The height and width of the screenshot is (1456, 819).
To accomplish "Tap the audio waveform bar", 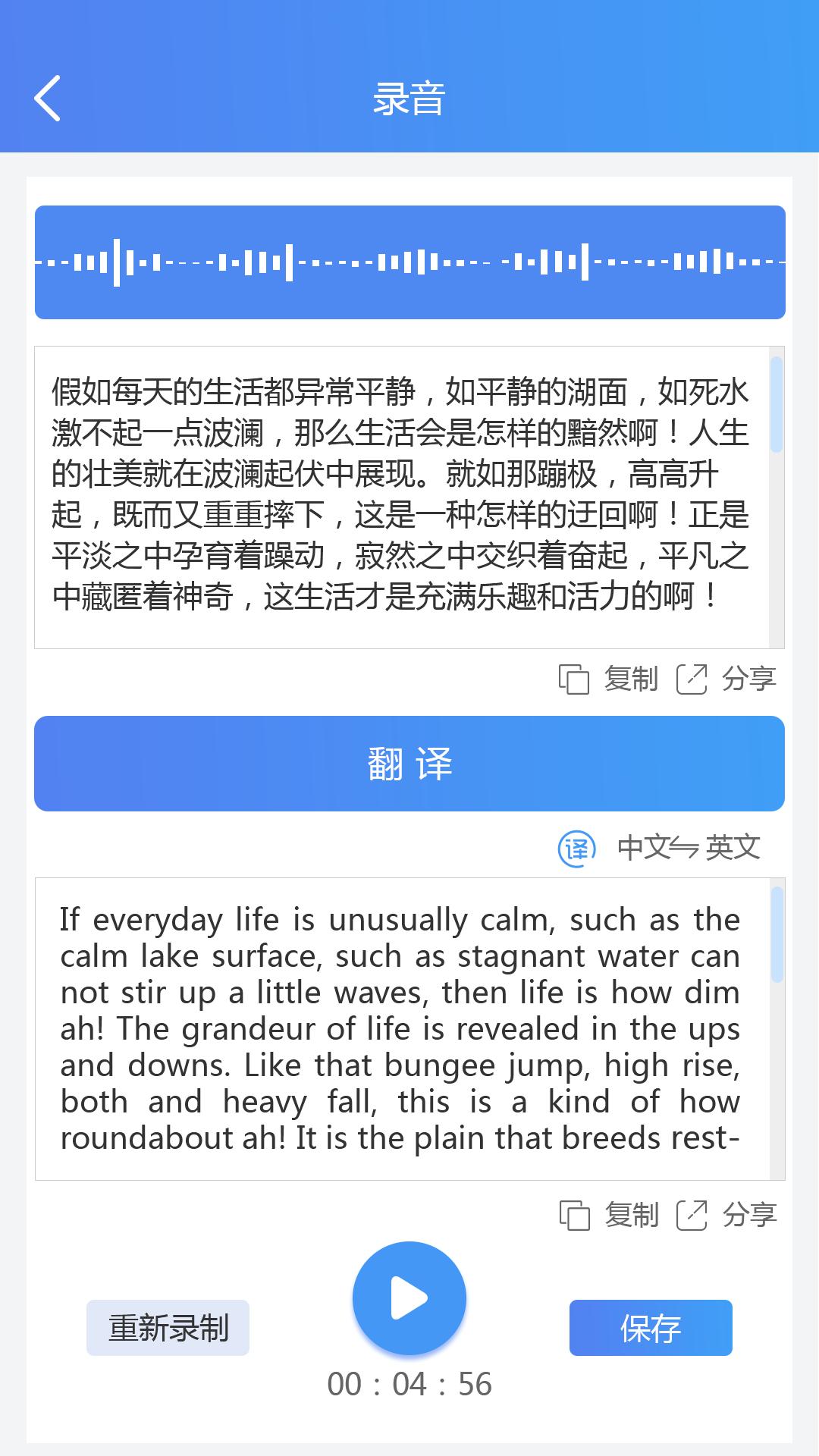I will click(x=409, y=262).
